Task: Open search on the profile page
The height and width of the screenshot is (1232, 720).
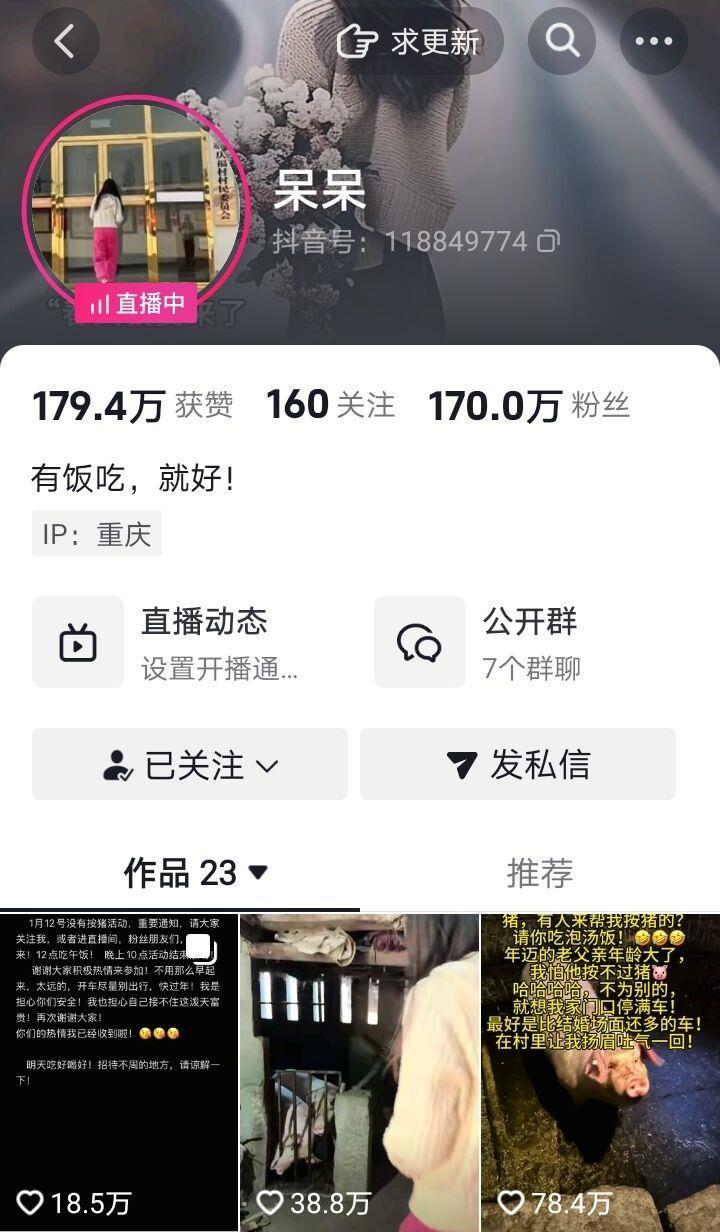Action: pyautogui.click(x=562, y=42)
